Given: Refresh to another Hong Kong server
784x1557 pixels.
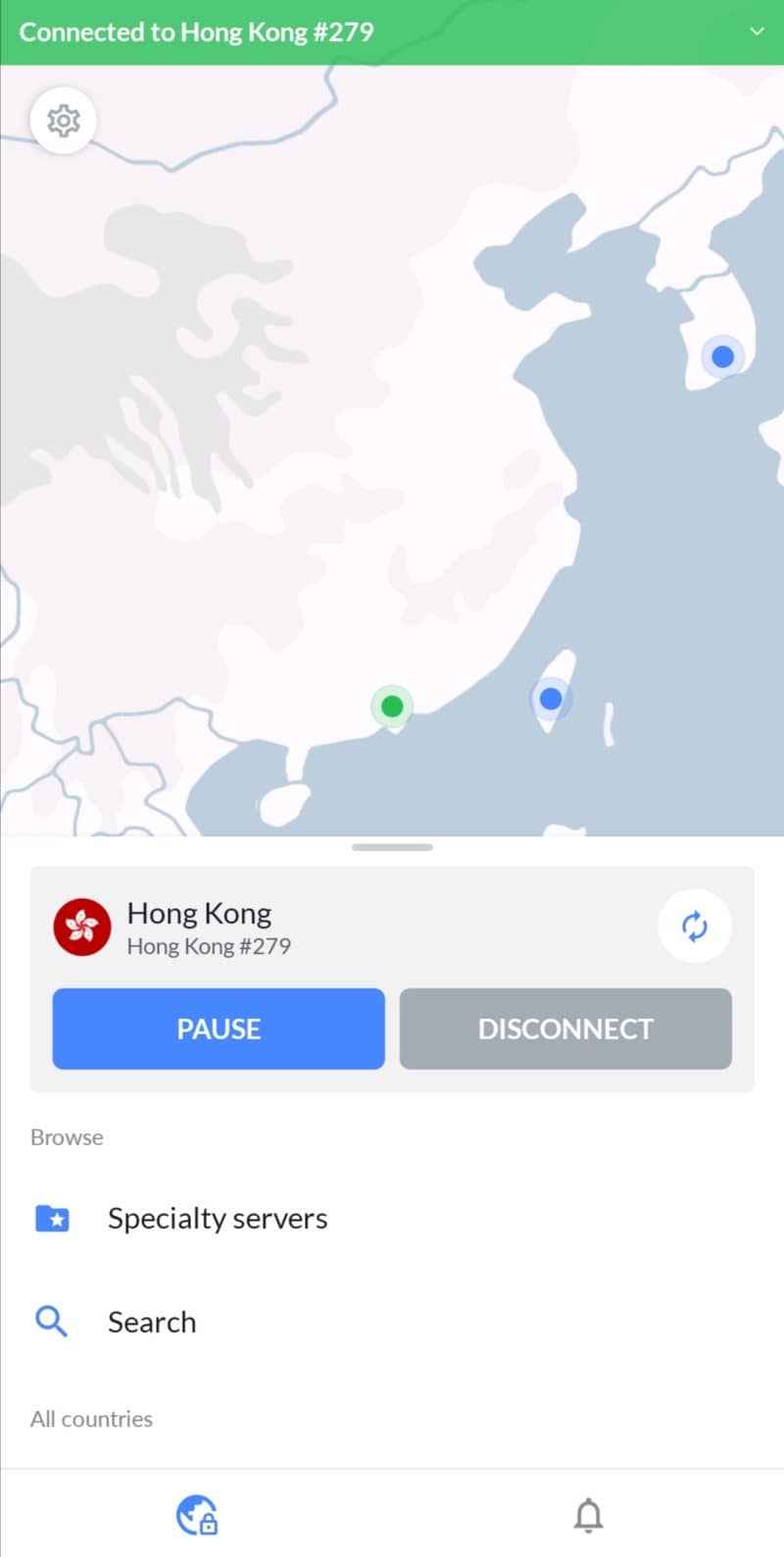Looking at the screenshot, I should click(694, 926).
